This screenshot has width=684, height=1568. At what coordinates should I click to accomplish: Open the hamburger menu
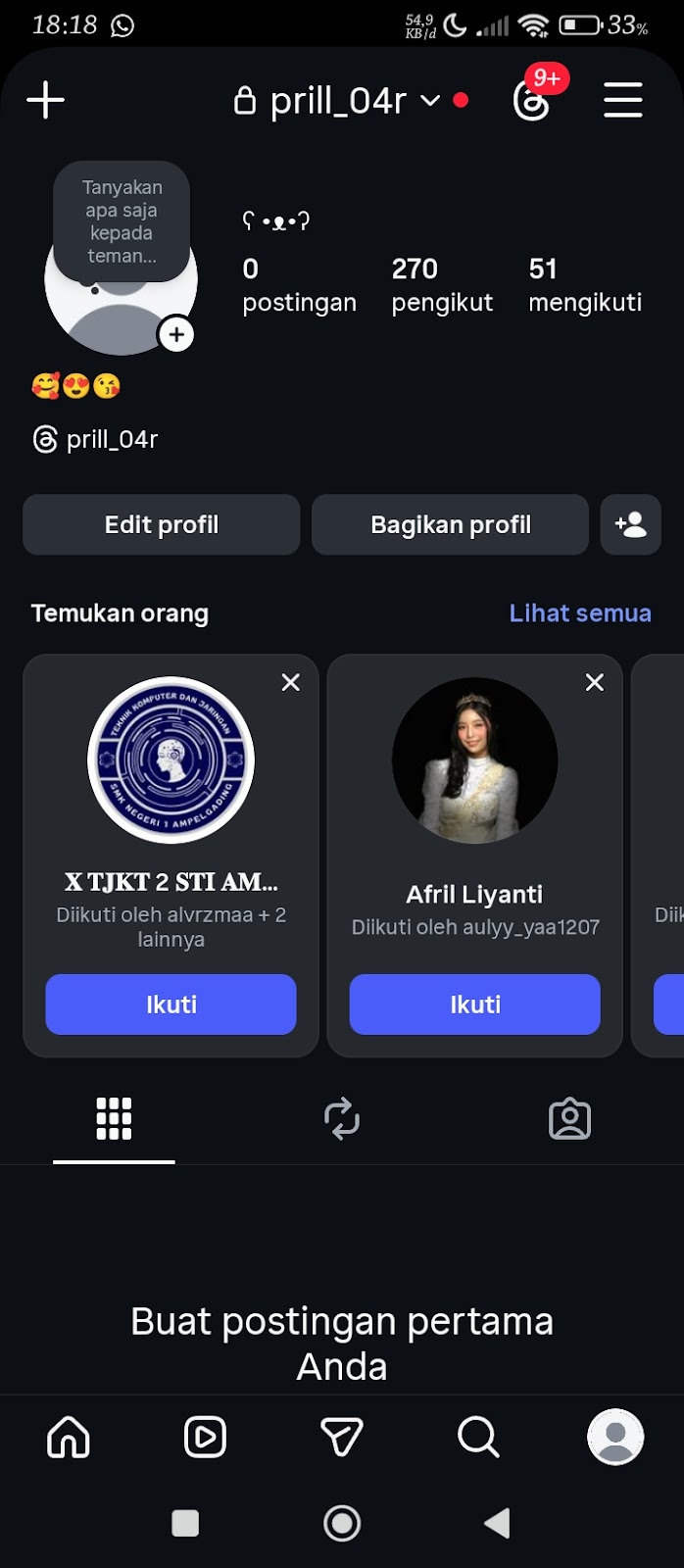[622, 100]
